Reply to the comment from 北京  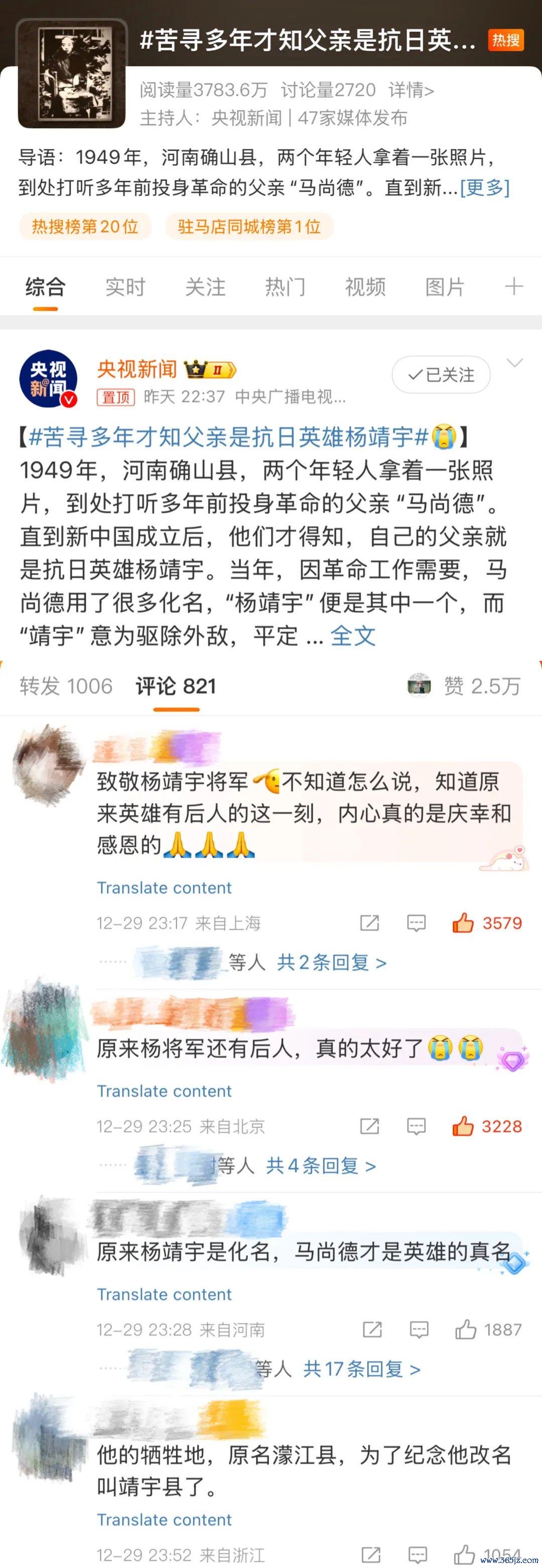[x=416, y=1127]
